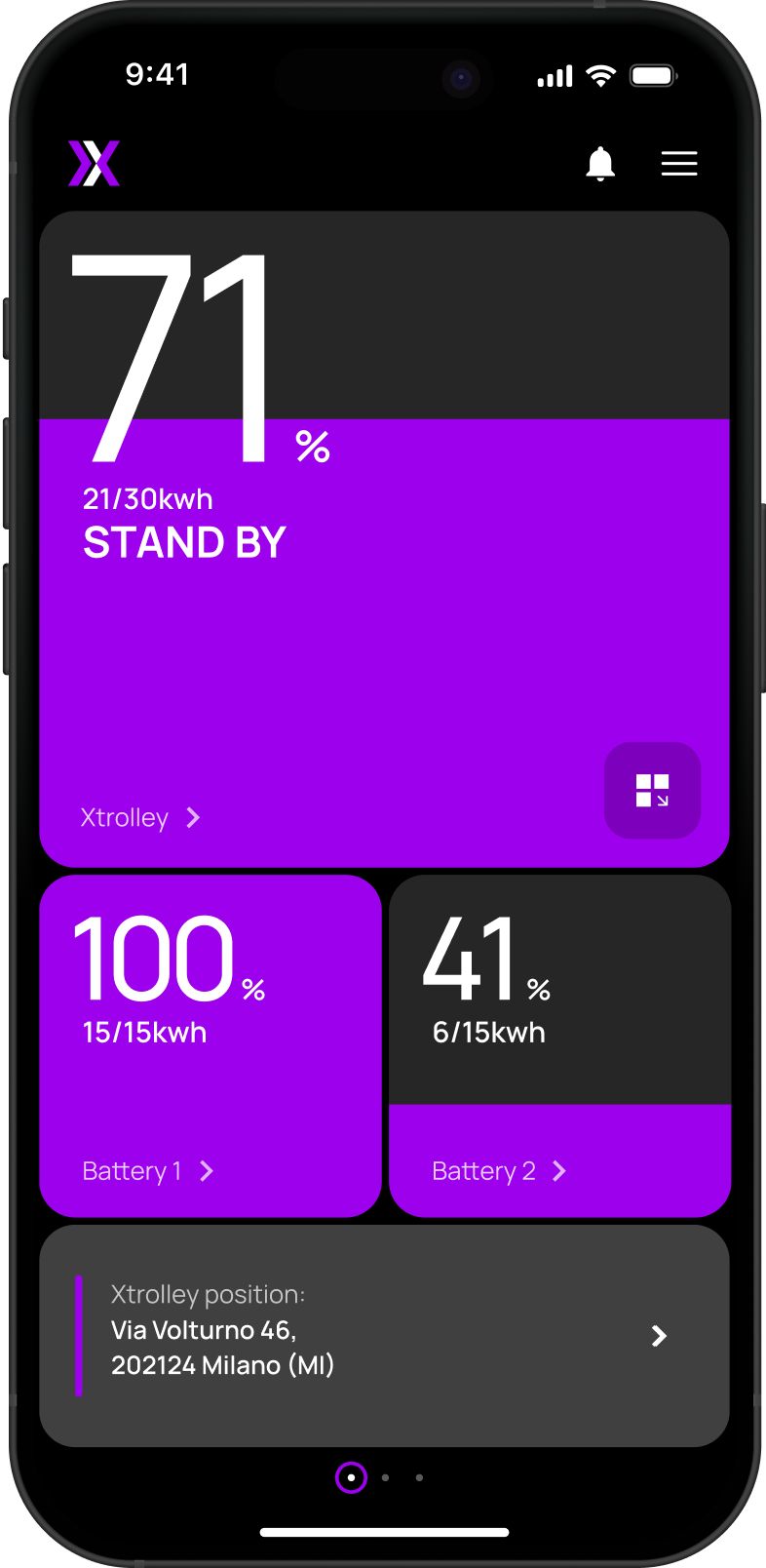766x1568 pixels.
Task: Open the hamburger menu
Action: [679, 164]
